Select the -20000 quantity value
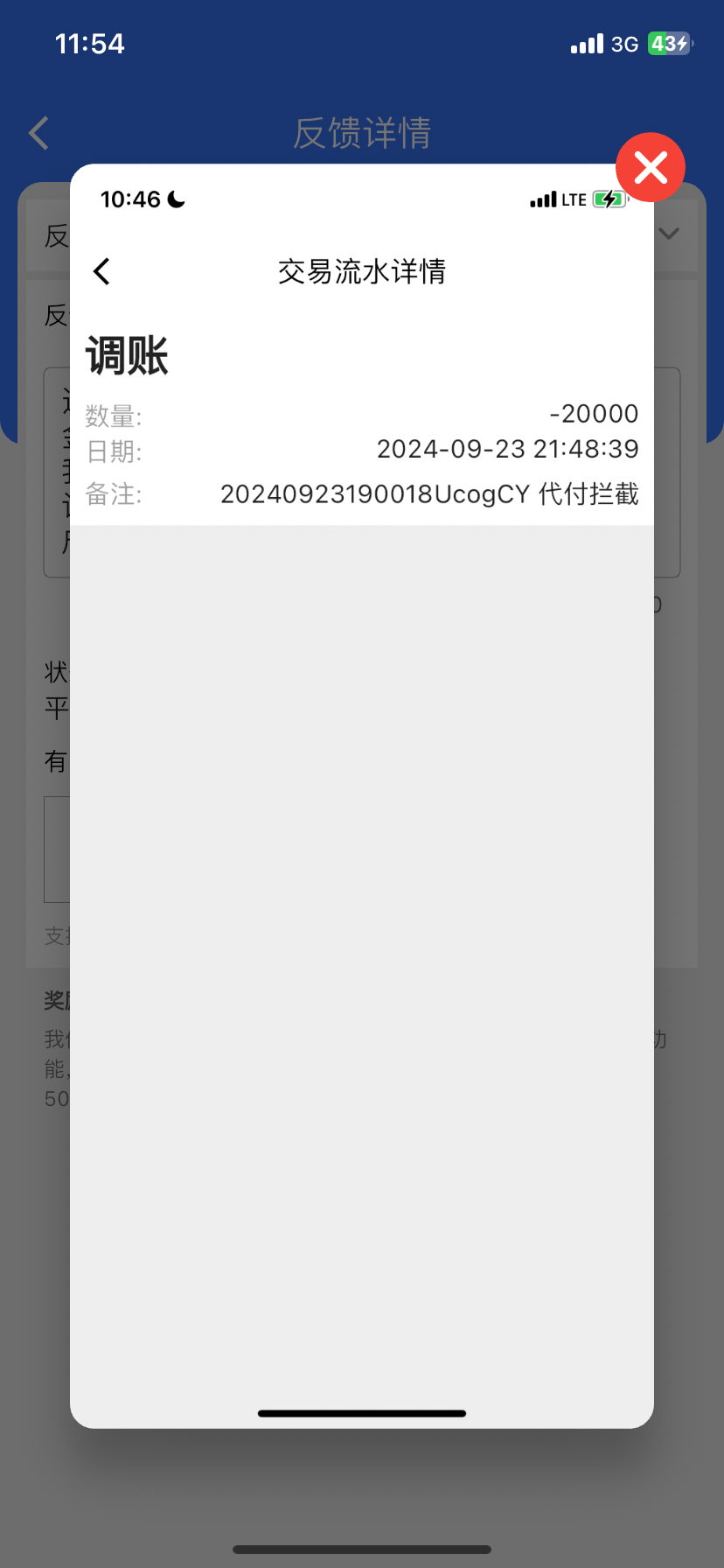The width and height of the screenshot is (724, 1568). [x=594, y=413]
